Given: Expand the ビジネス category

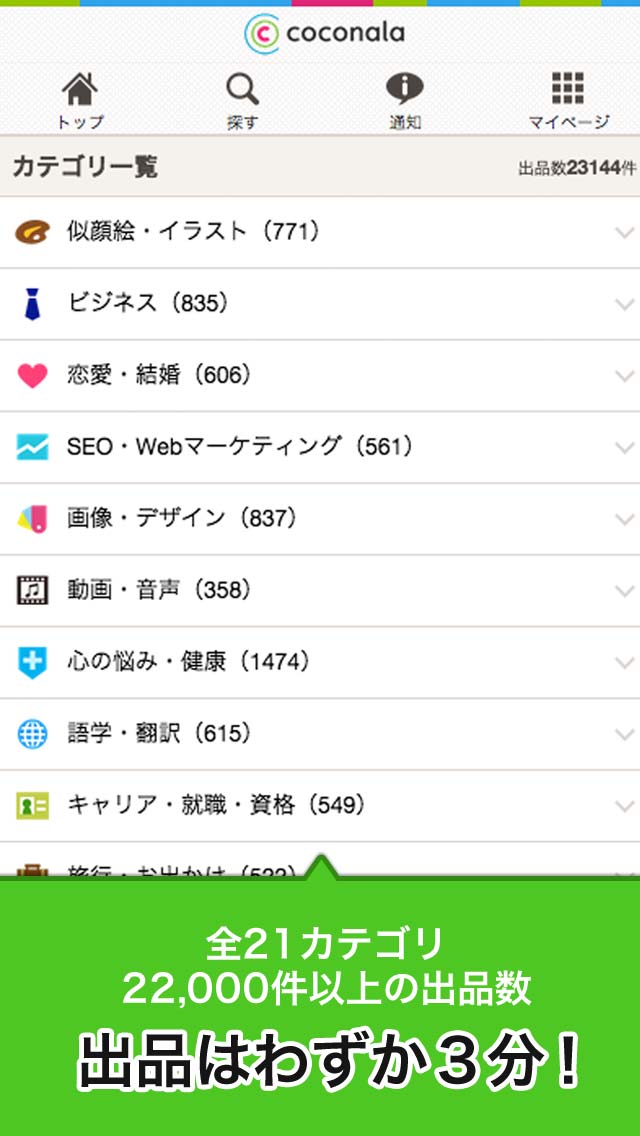Looking at the screenshot, I should point(320,304).
